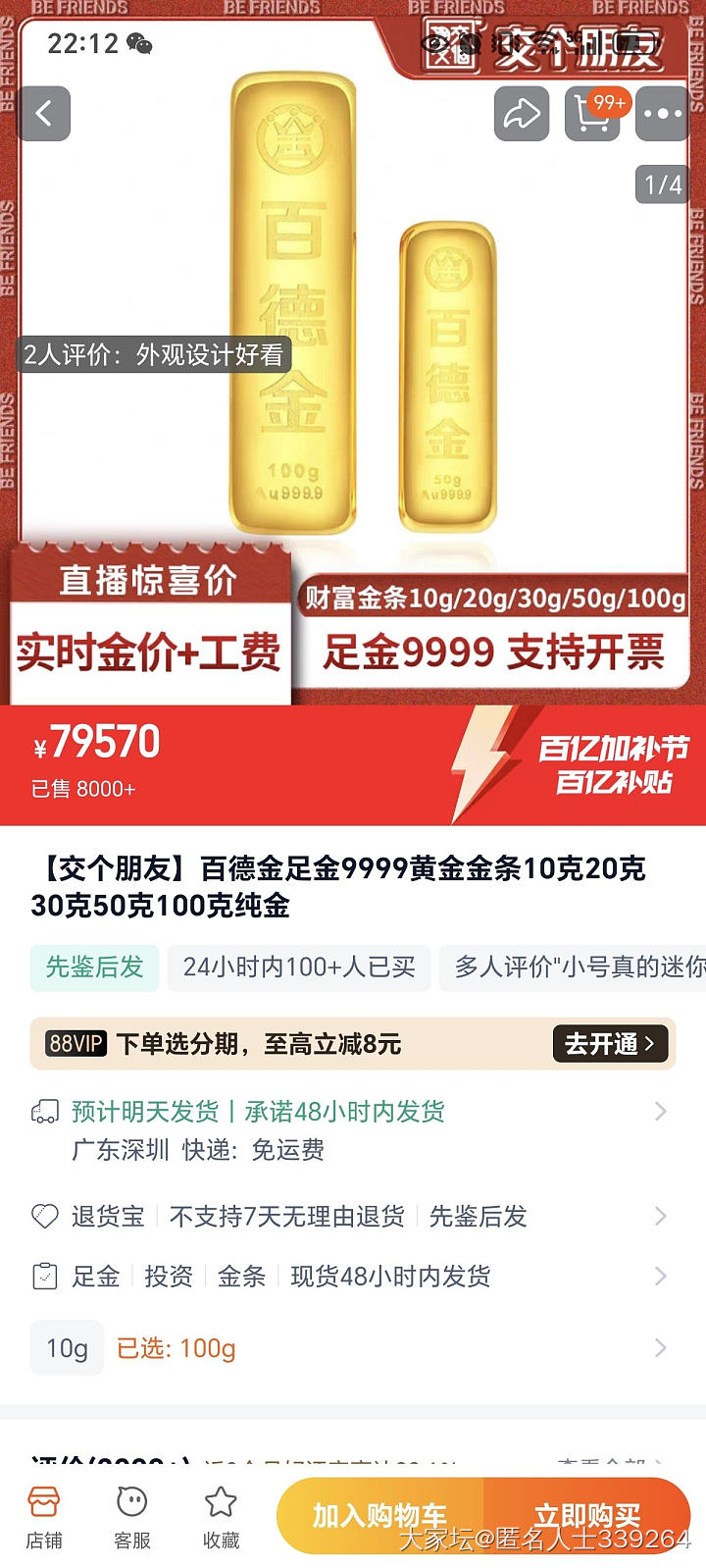Open the shopping cart
The image size is (706, 1568).
tap(592, 114)
